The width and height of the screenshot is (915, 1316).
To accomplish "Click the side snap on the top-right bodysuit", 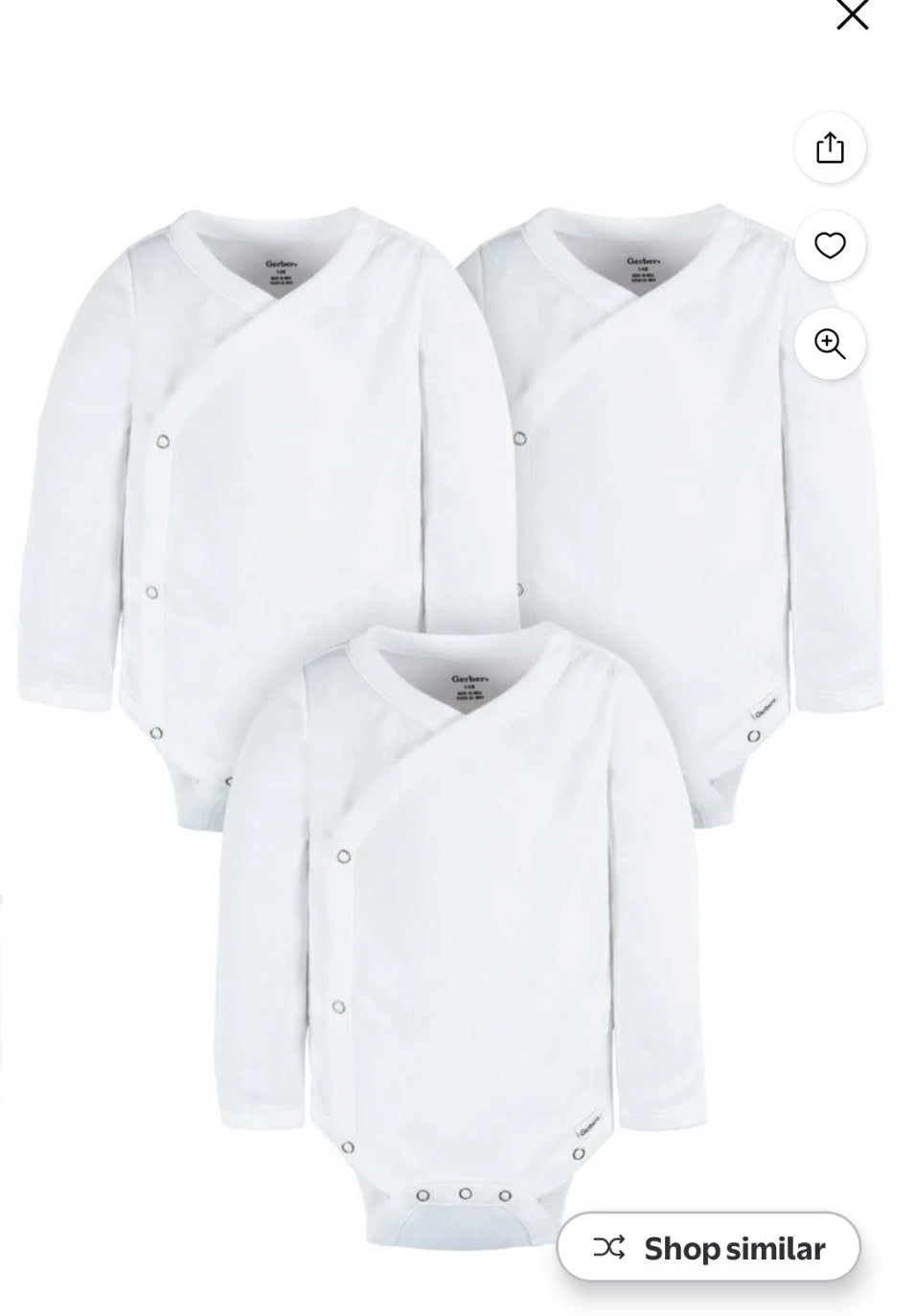I will click(x=522, y=439).
